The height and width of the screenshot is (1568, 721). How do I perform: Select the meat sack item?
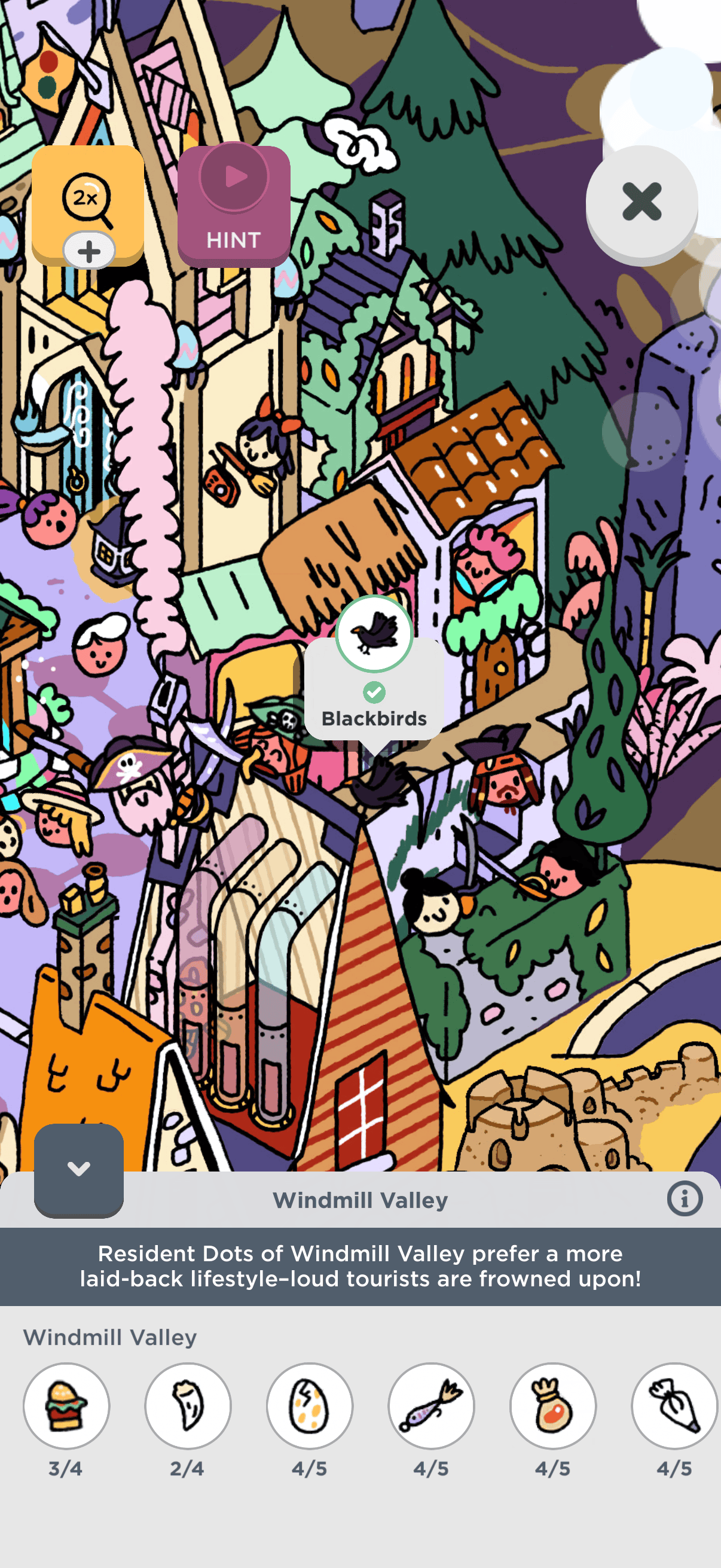pyautogui.click(x=552, y=1405)
